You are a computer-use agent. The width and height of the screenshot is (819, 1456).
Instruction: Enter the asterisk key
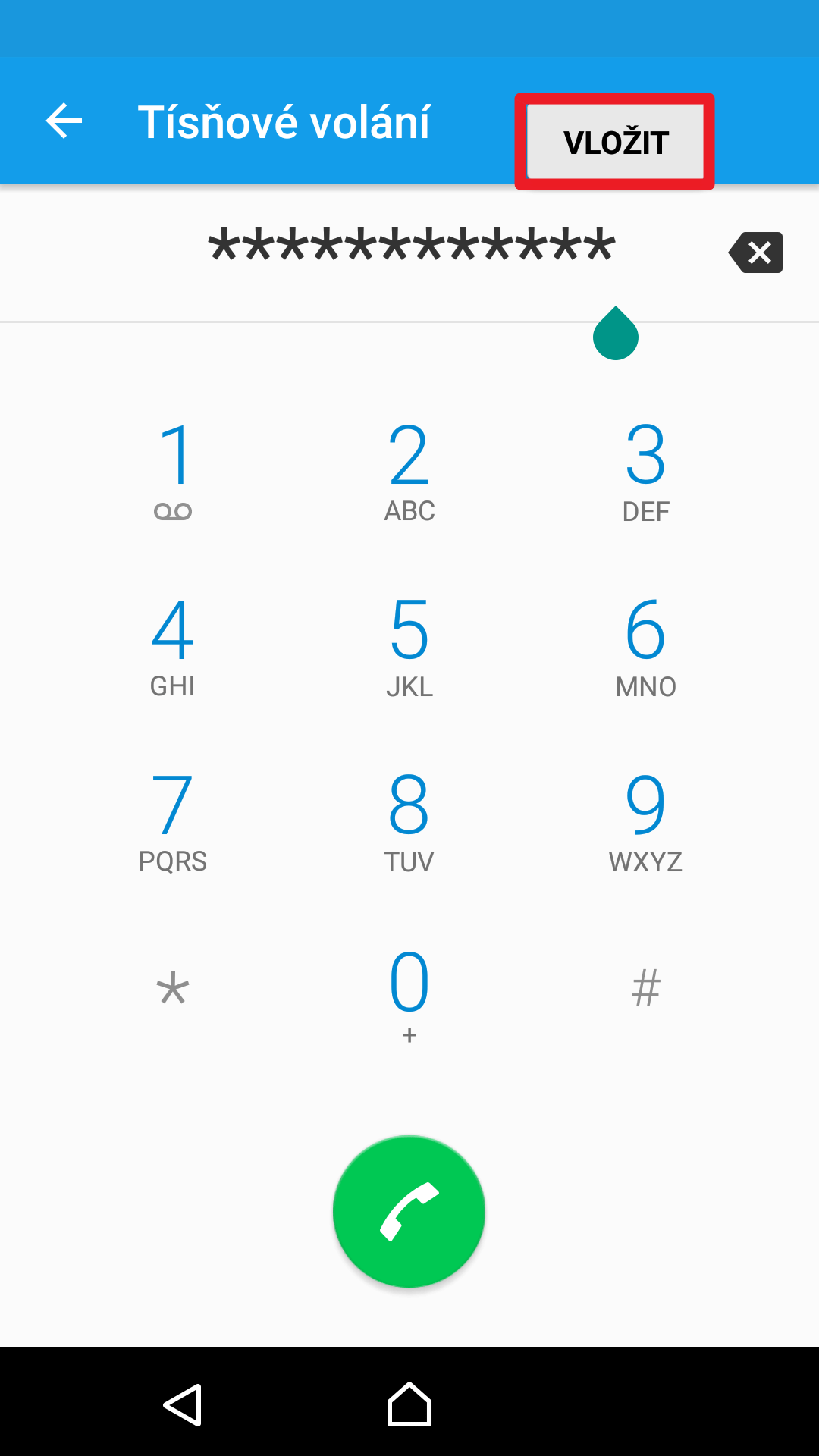[x=173, y=989]
